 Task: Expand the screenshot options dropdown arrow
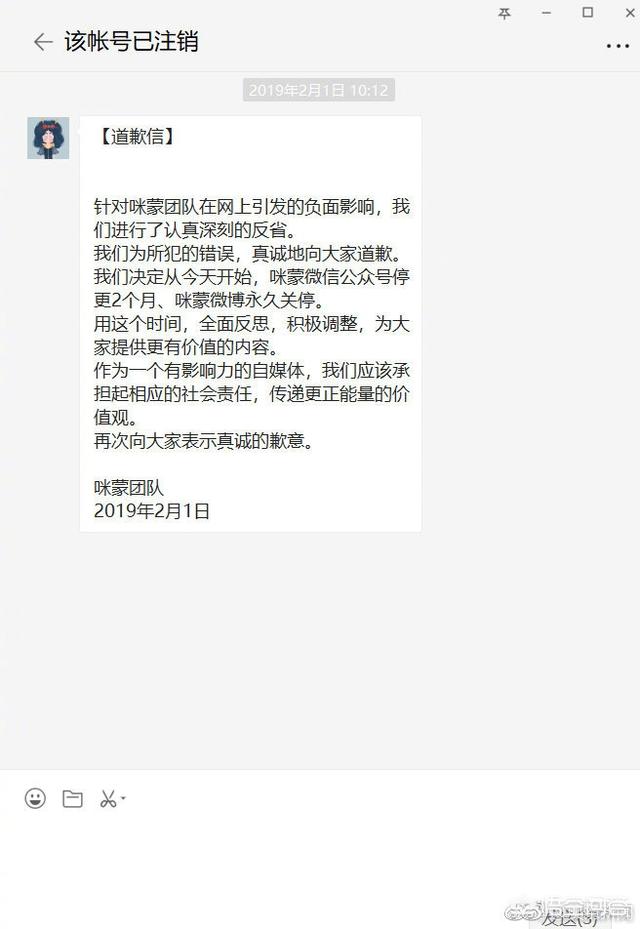point(122,799)
